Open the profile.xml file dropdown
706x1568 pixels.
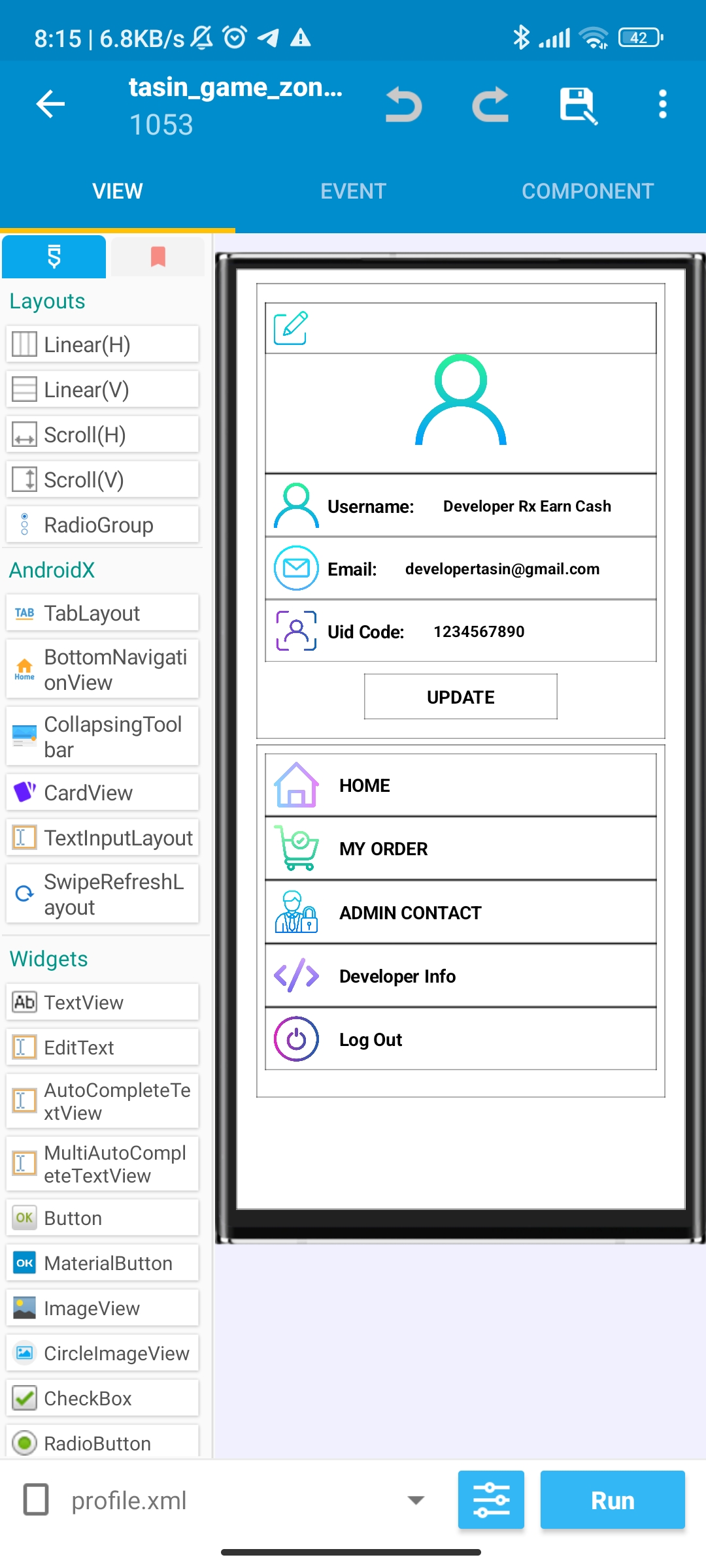pos(416,1500)
